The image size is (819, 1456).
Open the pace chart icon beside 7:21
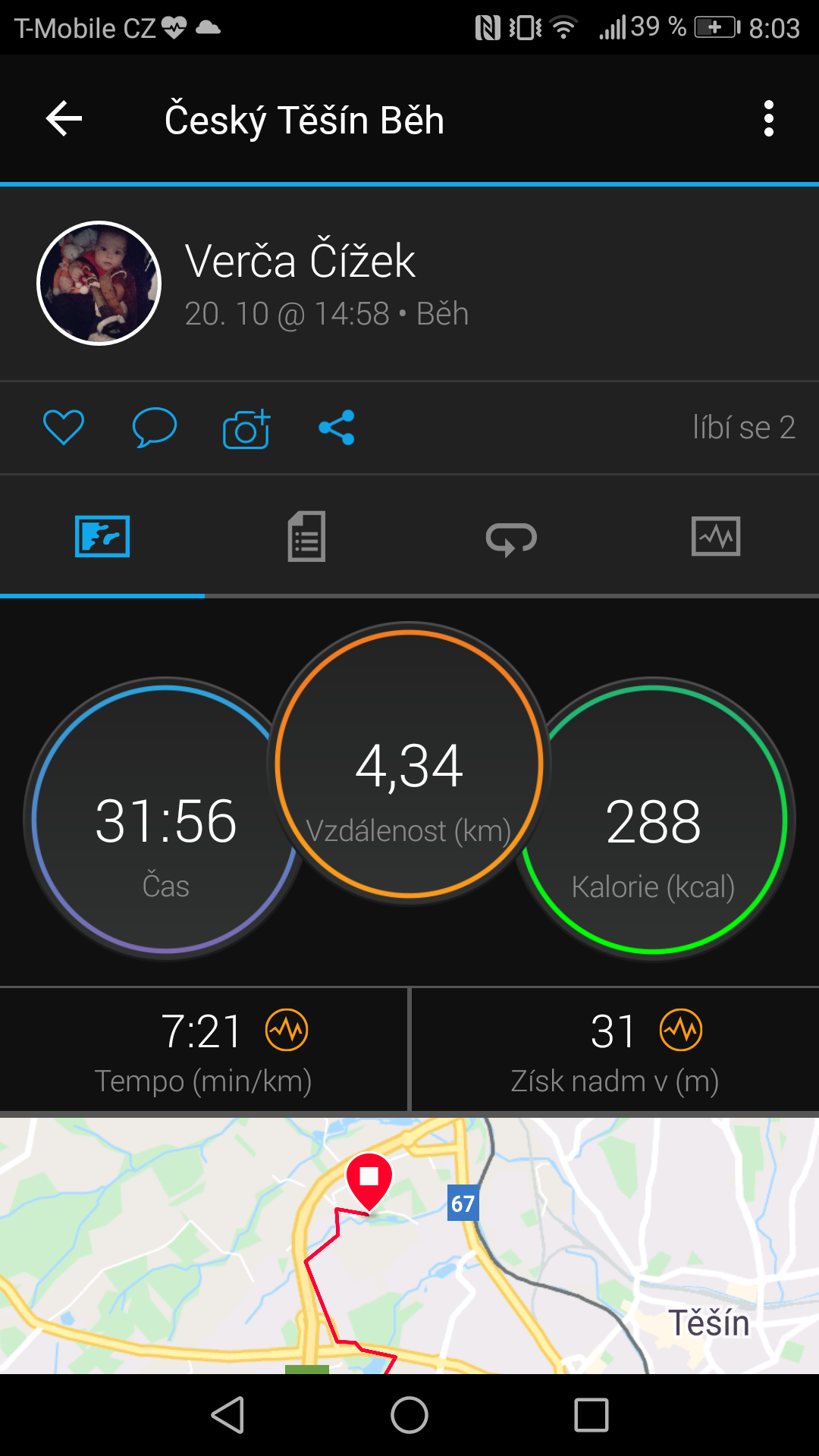pyautogui.click(x=287, y=1030)
